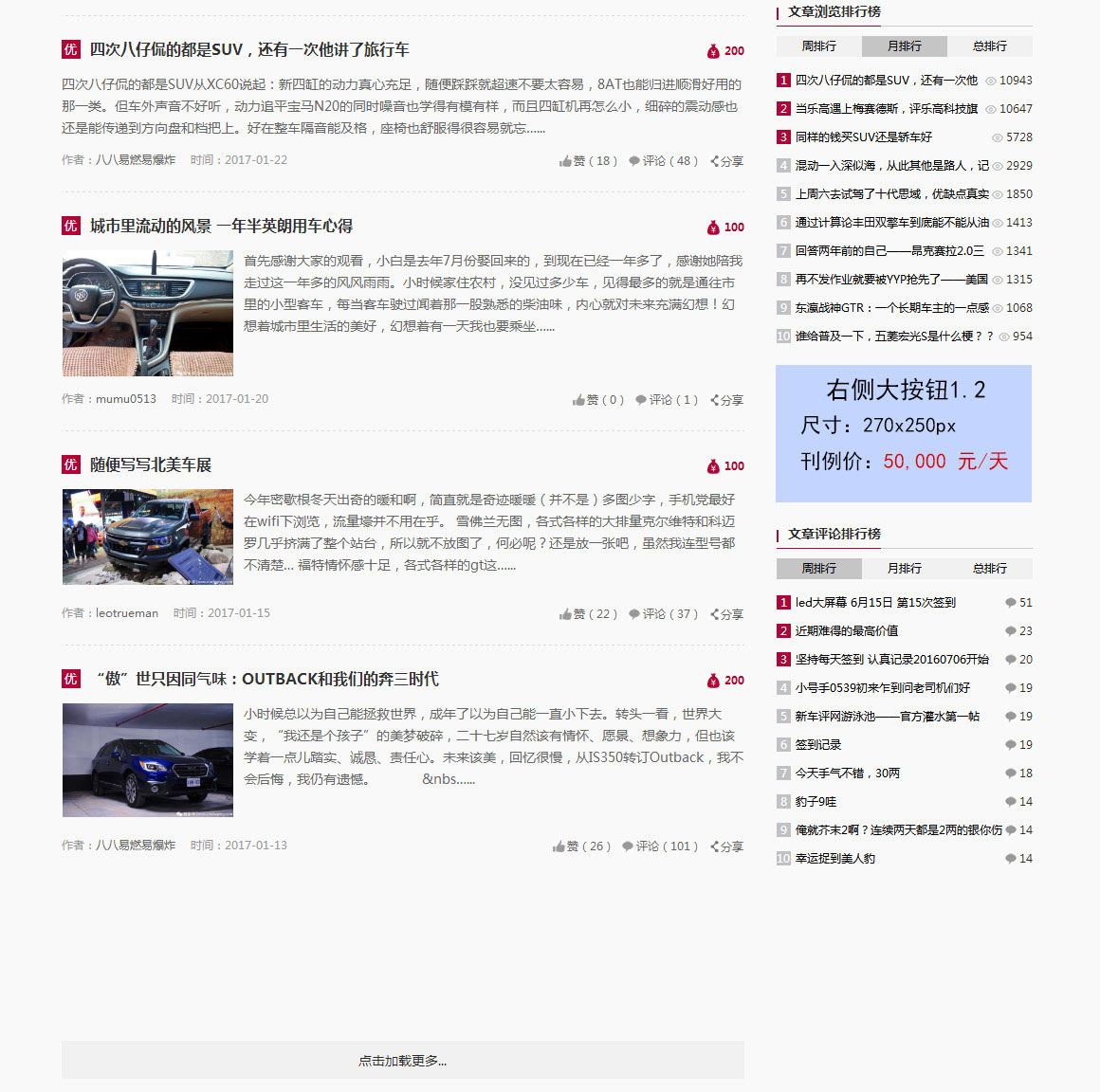
Task: Like the OUTBACK和我们的奔三时代 post
Action: click(x=582, y=846)
